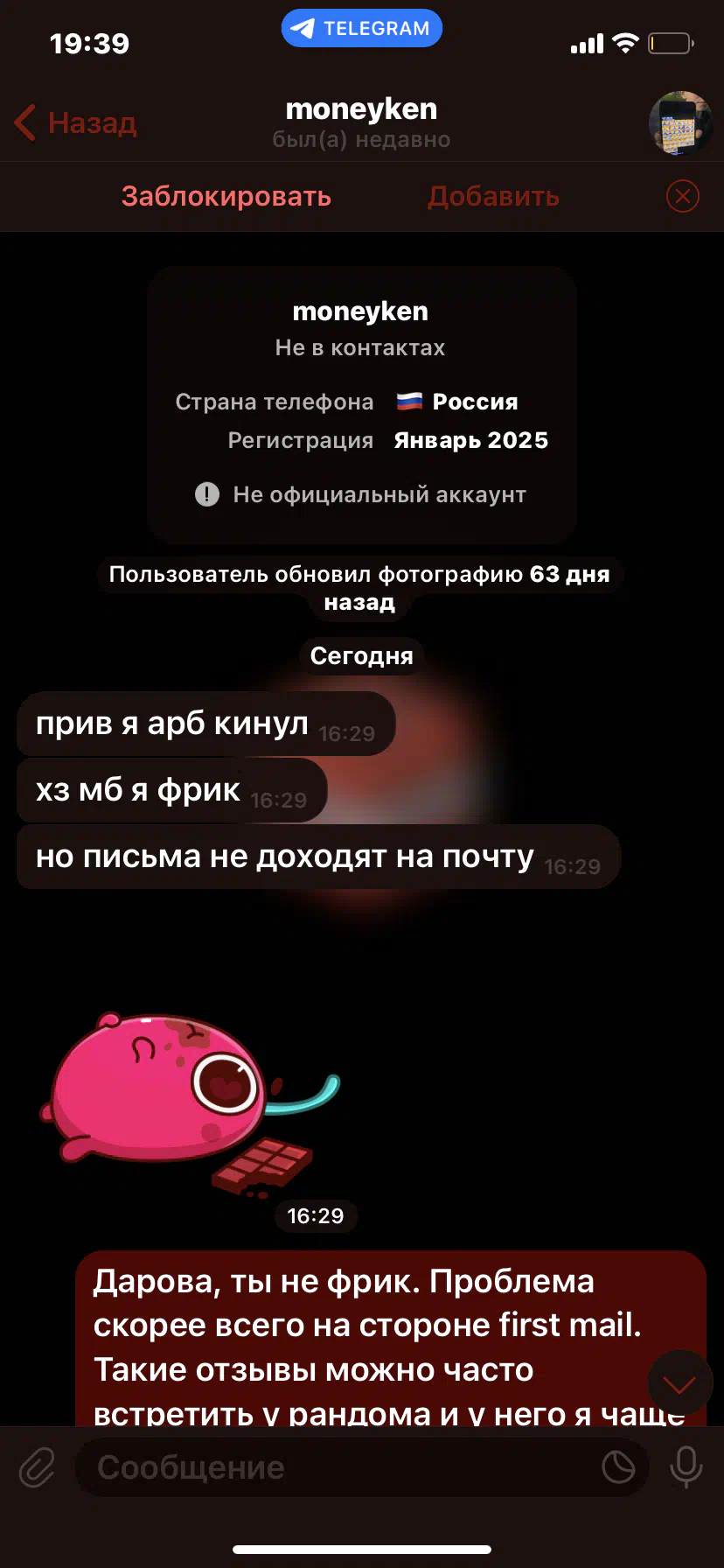Open the sticker panel icon
The height and width of the screenshot is (1568, 724).
pos(618,1467)
